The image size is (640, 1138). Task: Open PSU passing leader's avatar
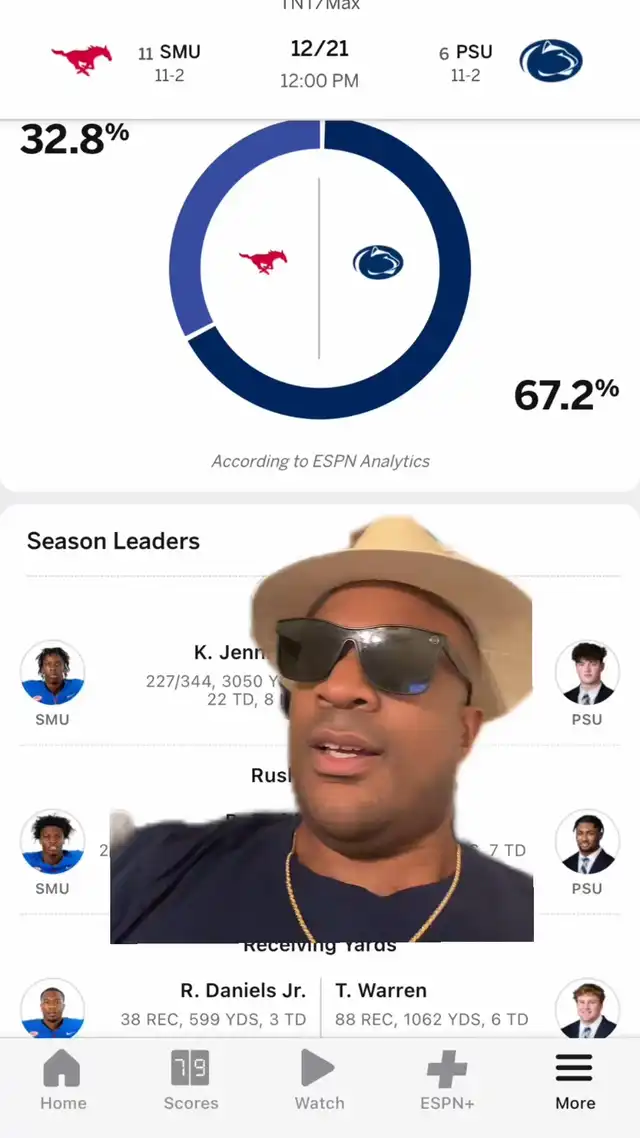pos(587,672)
